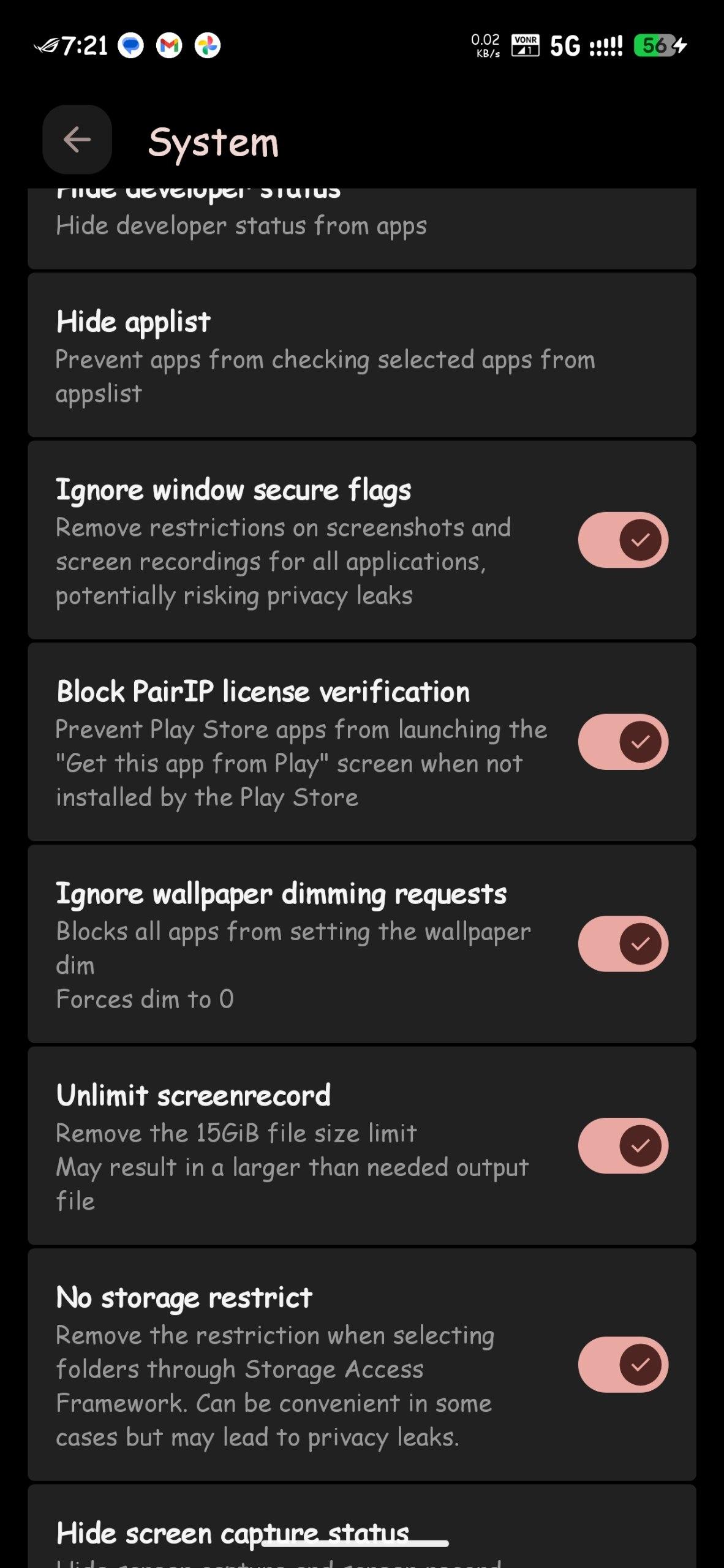
Task: Disable the No storage restrict switch
Action: tap(622, 1365)
